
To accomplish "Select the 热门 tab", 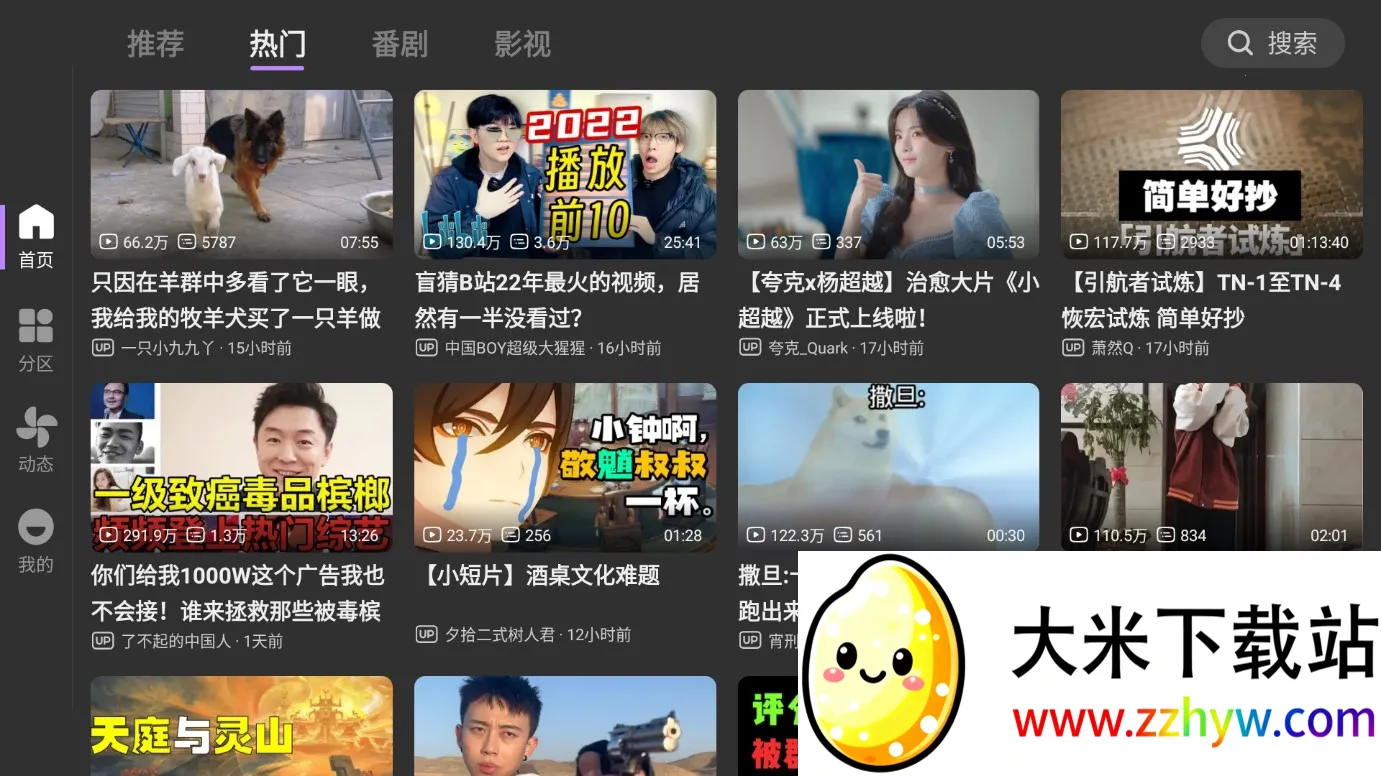I will [x=277, y=44].
